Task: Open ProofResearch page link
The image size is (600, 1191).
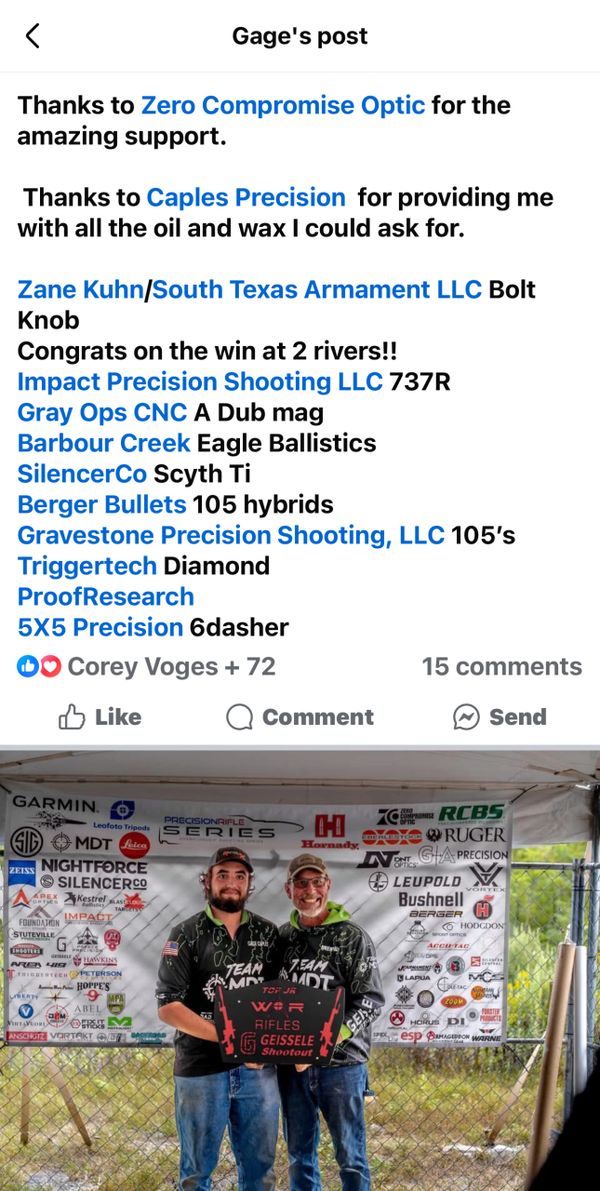Action: click(106, 597)
